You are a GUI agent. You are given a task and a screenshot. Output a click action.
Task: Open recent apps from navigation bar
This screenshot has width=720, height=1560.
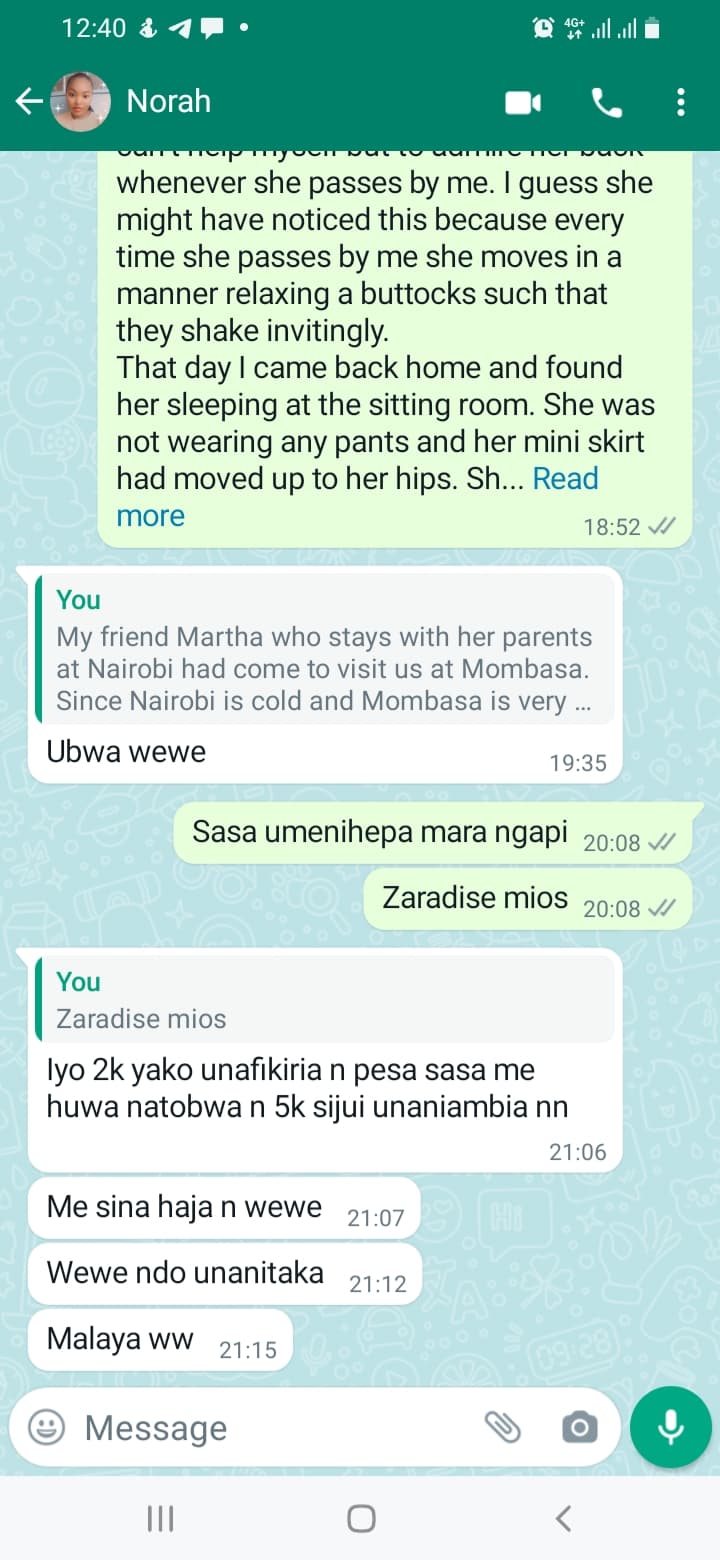tap(160, 1519)
